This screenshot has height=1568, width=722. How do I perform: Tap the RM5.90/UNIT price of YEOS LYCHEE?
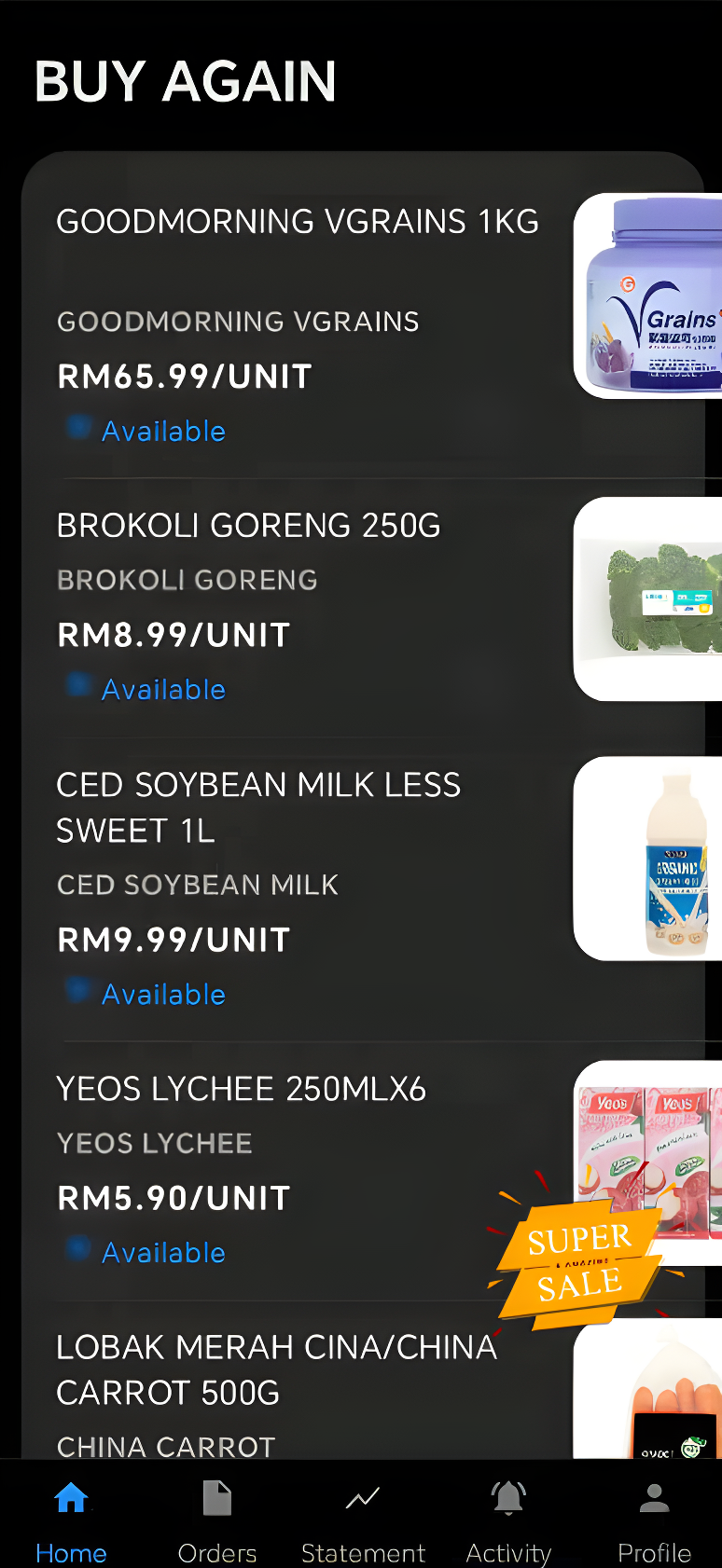pos(173,1198)
